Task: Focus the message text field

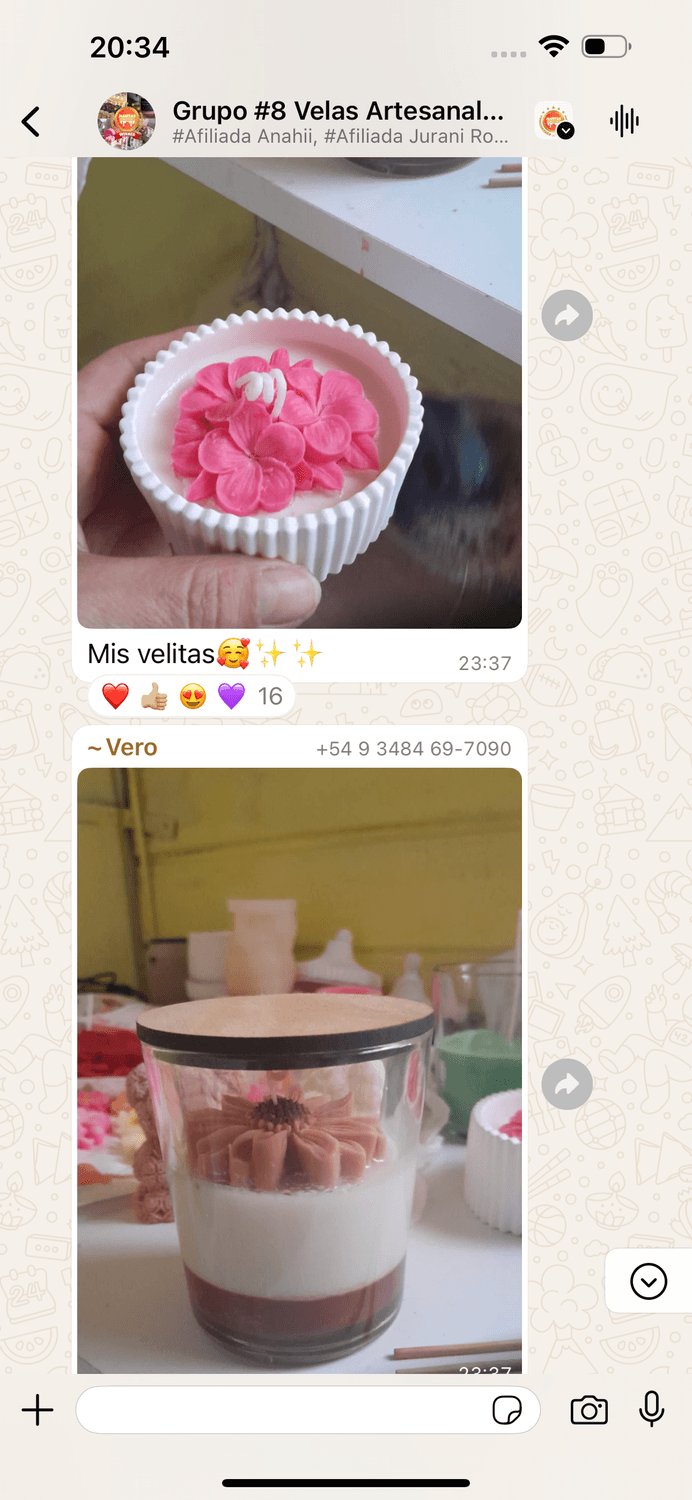Action: click(280, 1410)
